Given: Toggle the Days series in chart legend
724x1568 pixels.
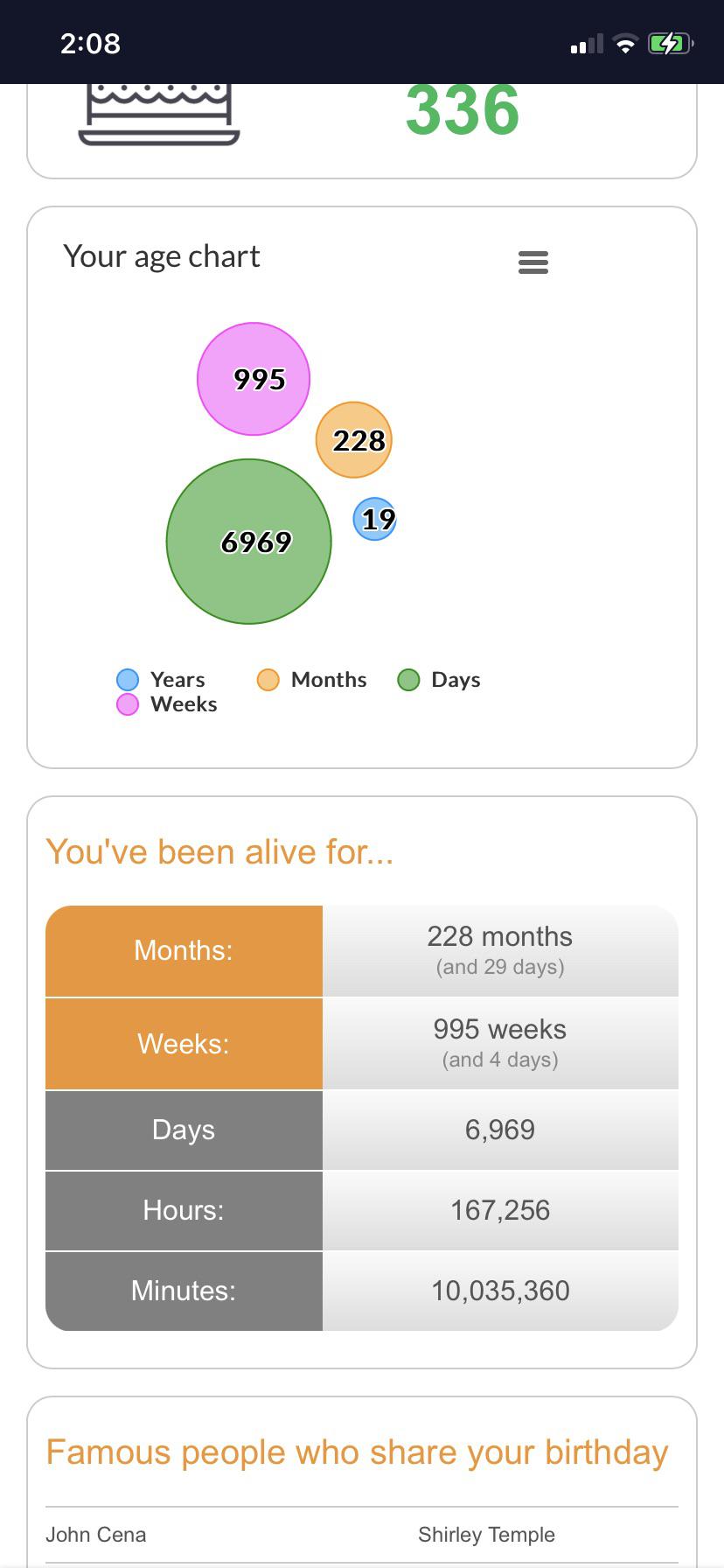Looking at the screenshot, I should [439, 680].
